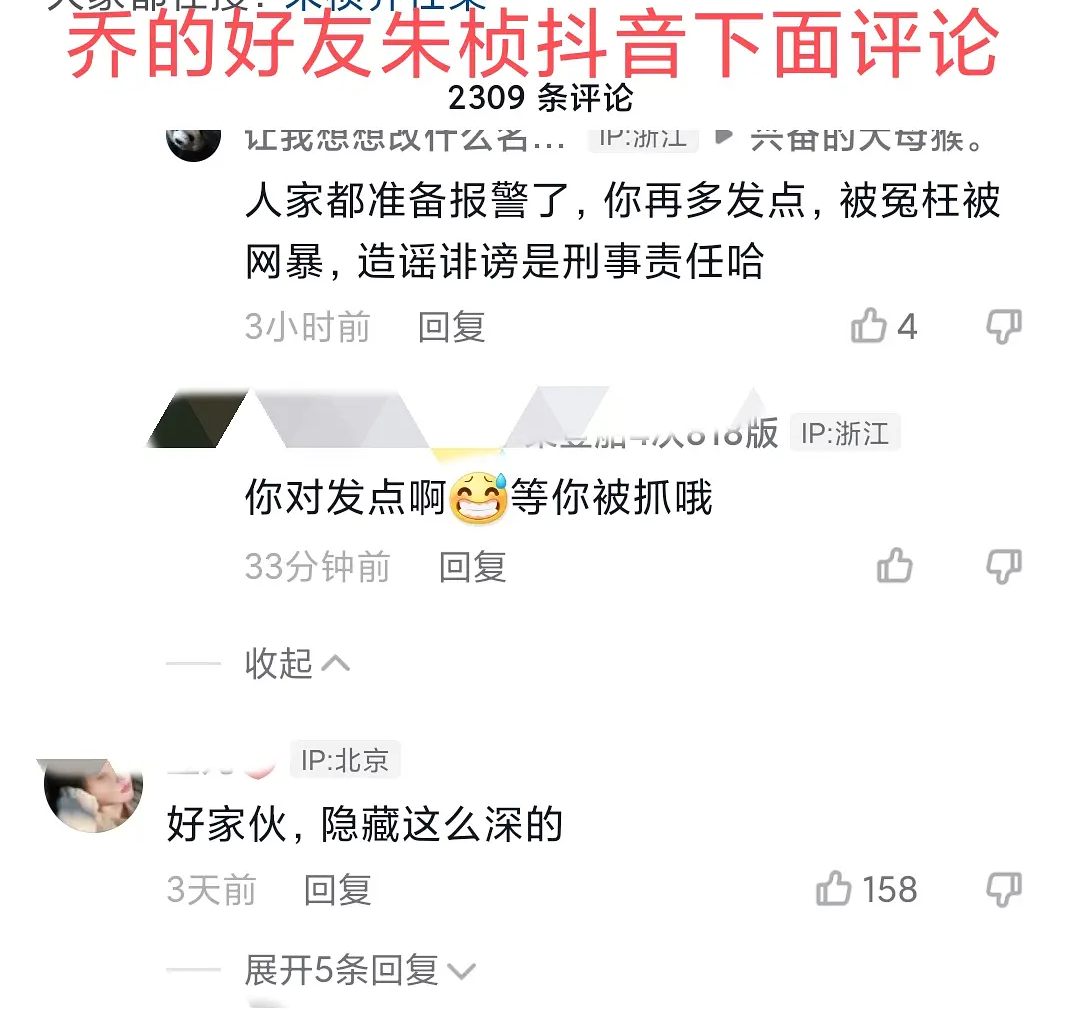Like the comment 好家伙，隐藏这么深的
The width and height of the screenshot is (1079, 1011).
tap(834, 889)
